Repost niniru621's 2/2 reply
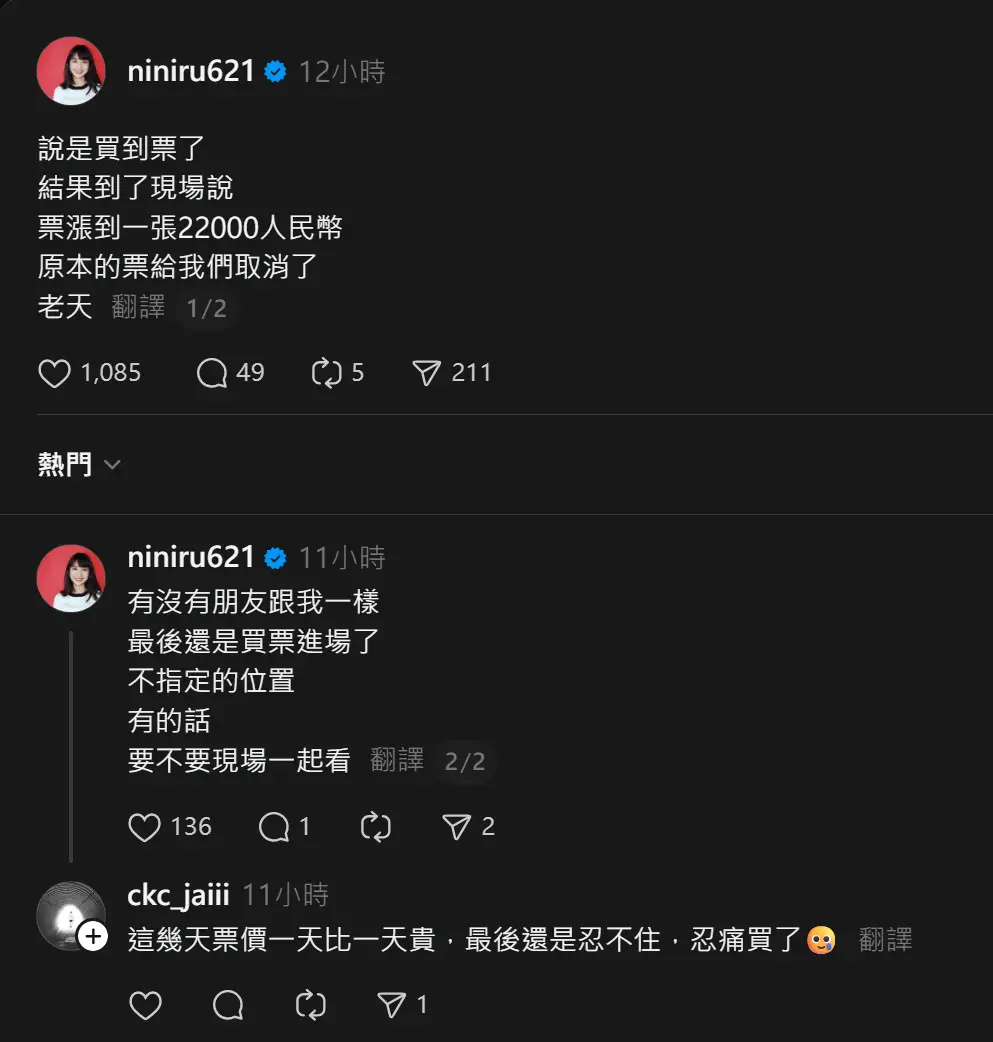 click(x=375, y=827)
